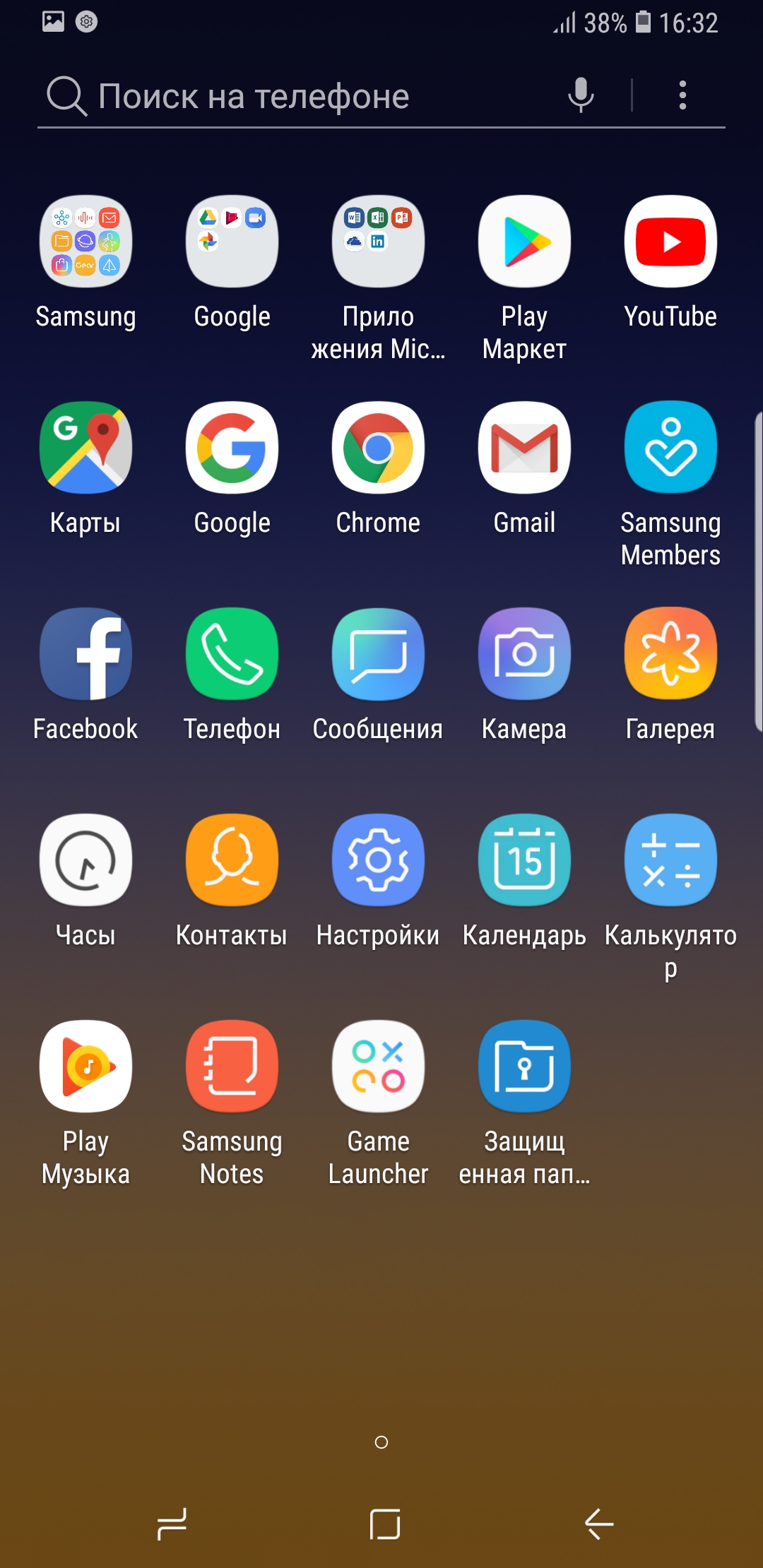Open the Галерея app
763x1568 pixels.
(670, 654)
